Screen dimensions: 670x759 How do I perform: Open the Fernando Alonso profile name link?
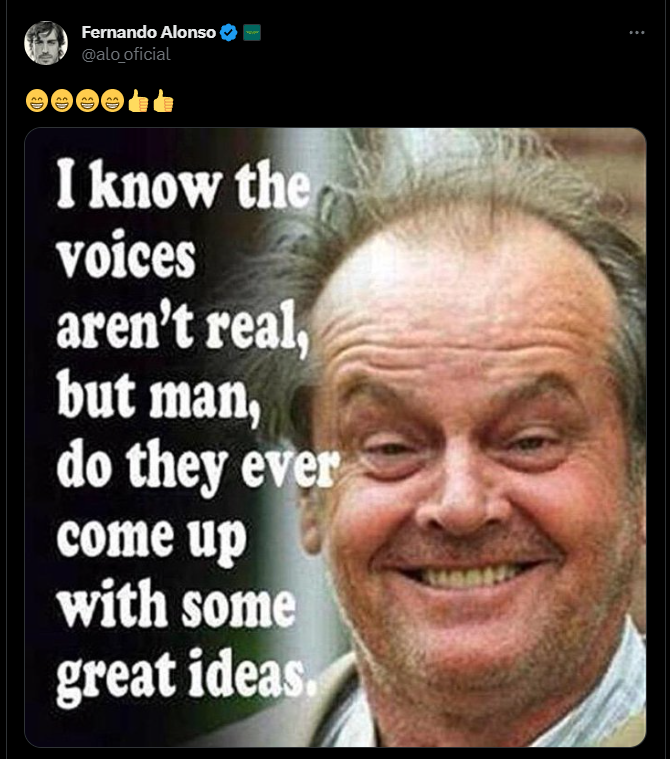click(148, 32)
